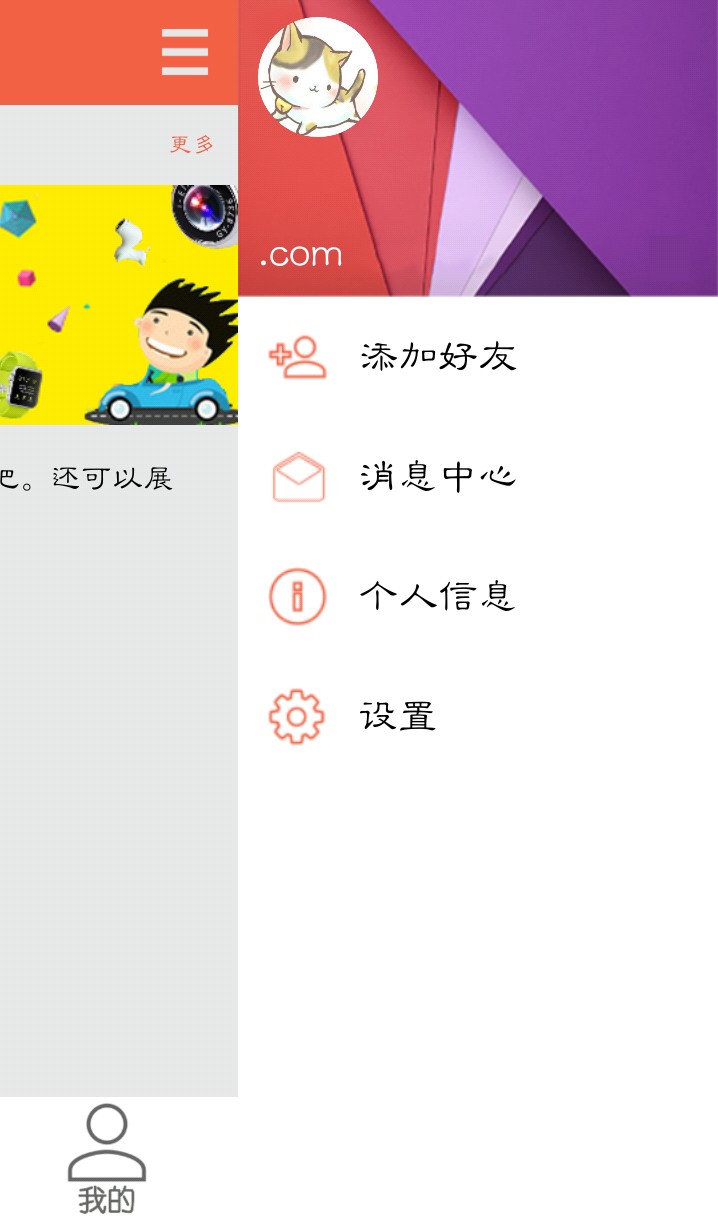This screenshot has height=1227, width=718.
Task: Open the cat profile avatar
Action: click(318, 77)
